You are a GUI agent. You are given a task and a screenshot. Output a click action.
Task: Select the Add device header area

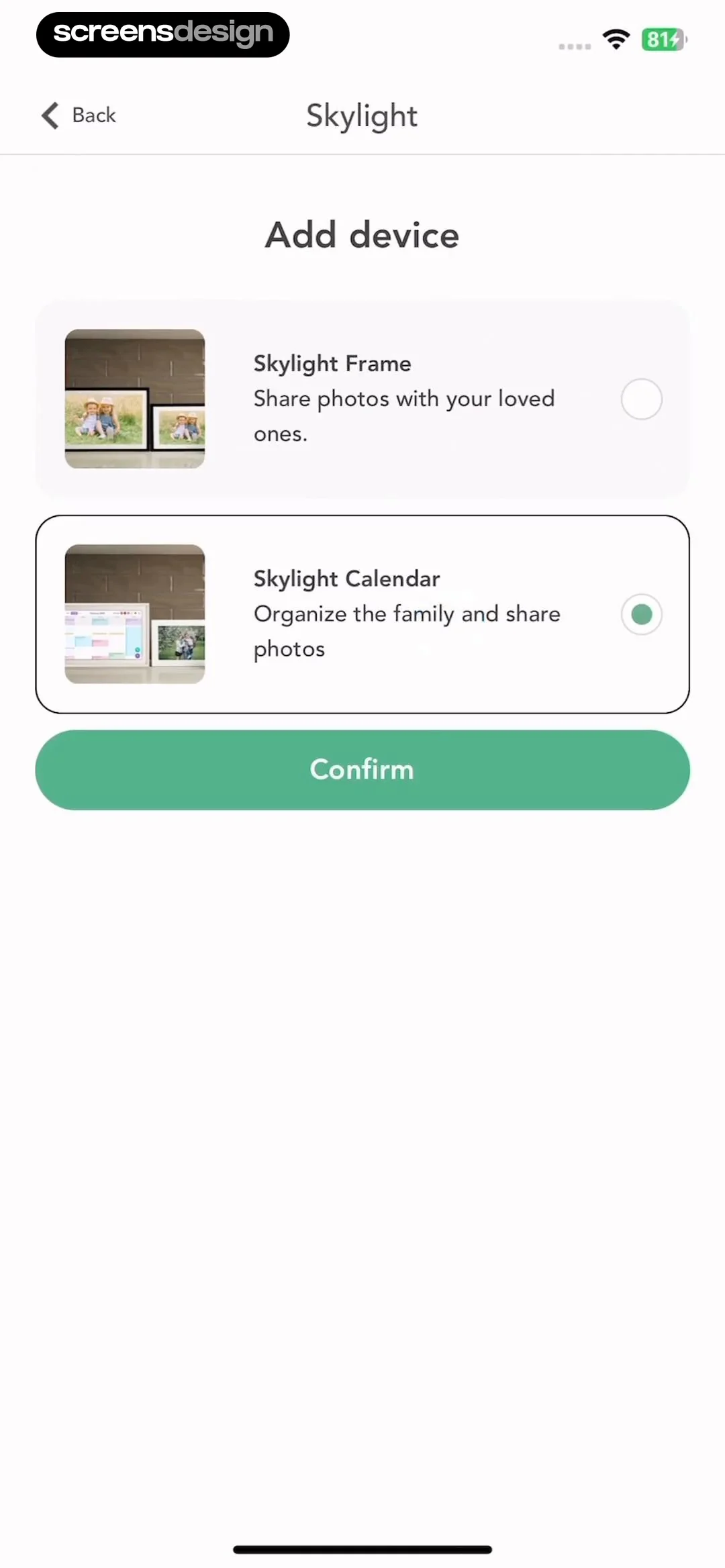coord(362,234)
